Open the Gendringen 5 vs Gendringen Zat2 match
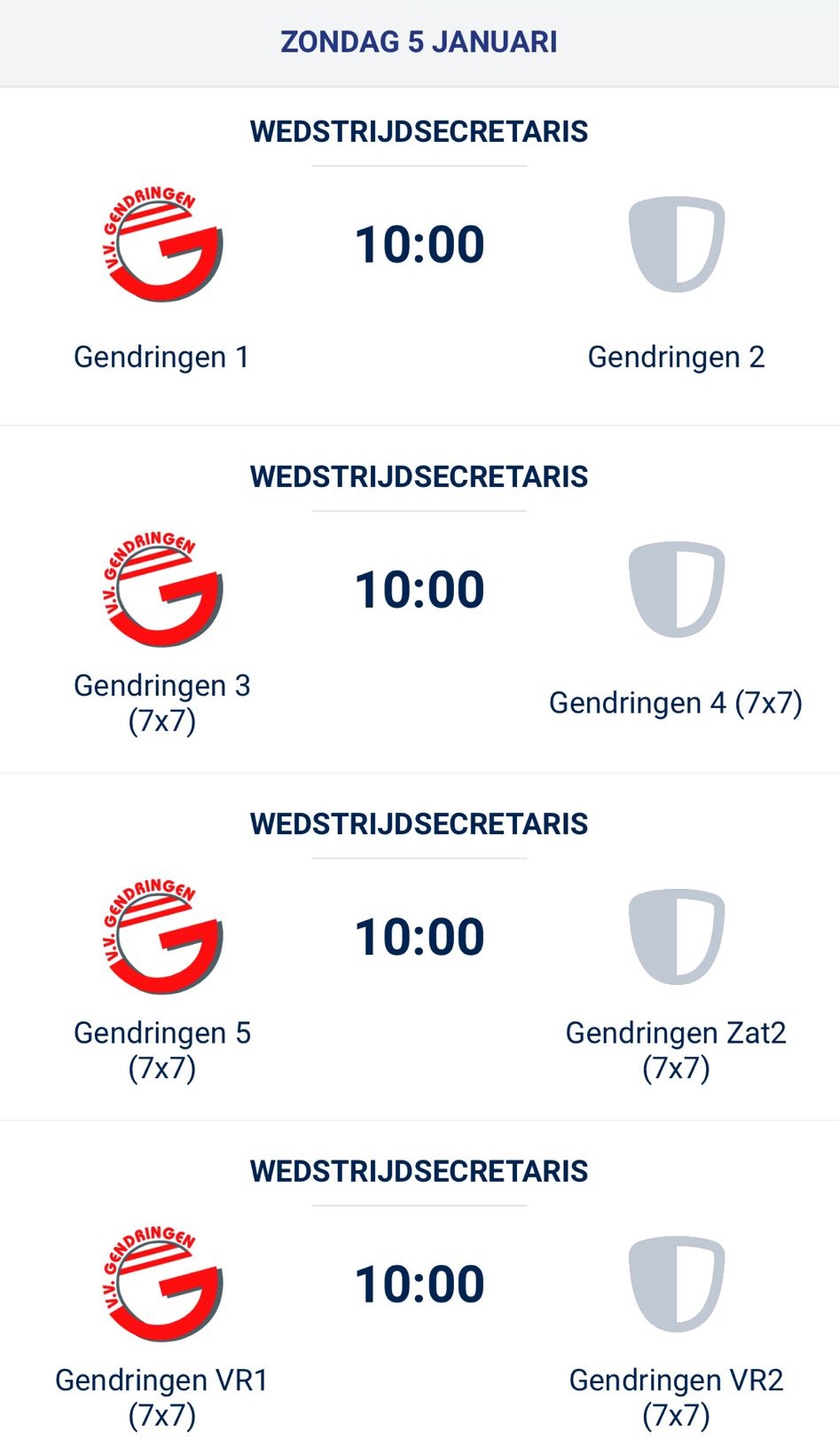The width and height of the screenshot is (839, 1456). click(419, 947)
